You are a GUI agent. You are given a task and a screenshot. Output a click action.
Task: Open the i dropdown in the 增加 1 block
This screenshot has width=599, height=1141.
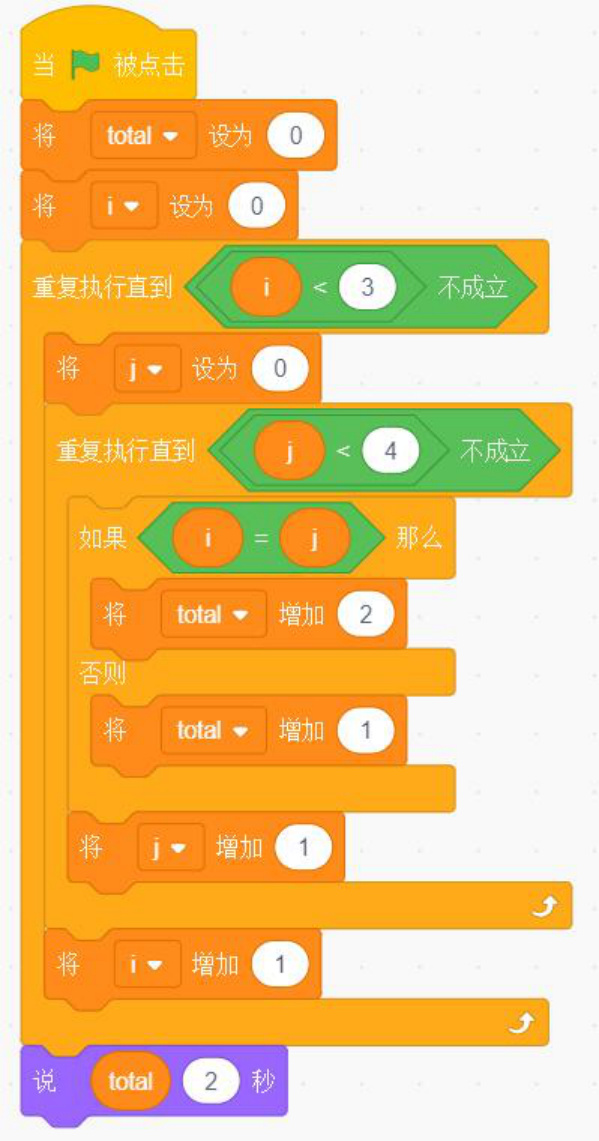147,964
